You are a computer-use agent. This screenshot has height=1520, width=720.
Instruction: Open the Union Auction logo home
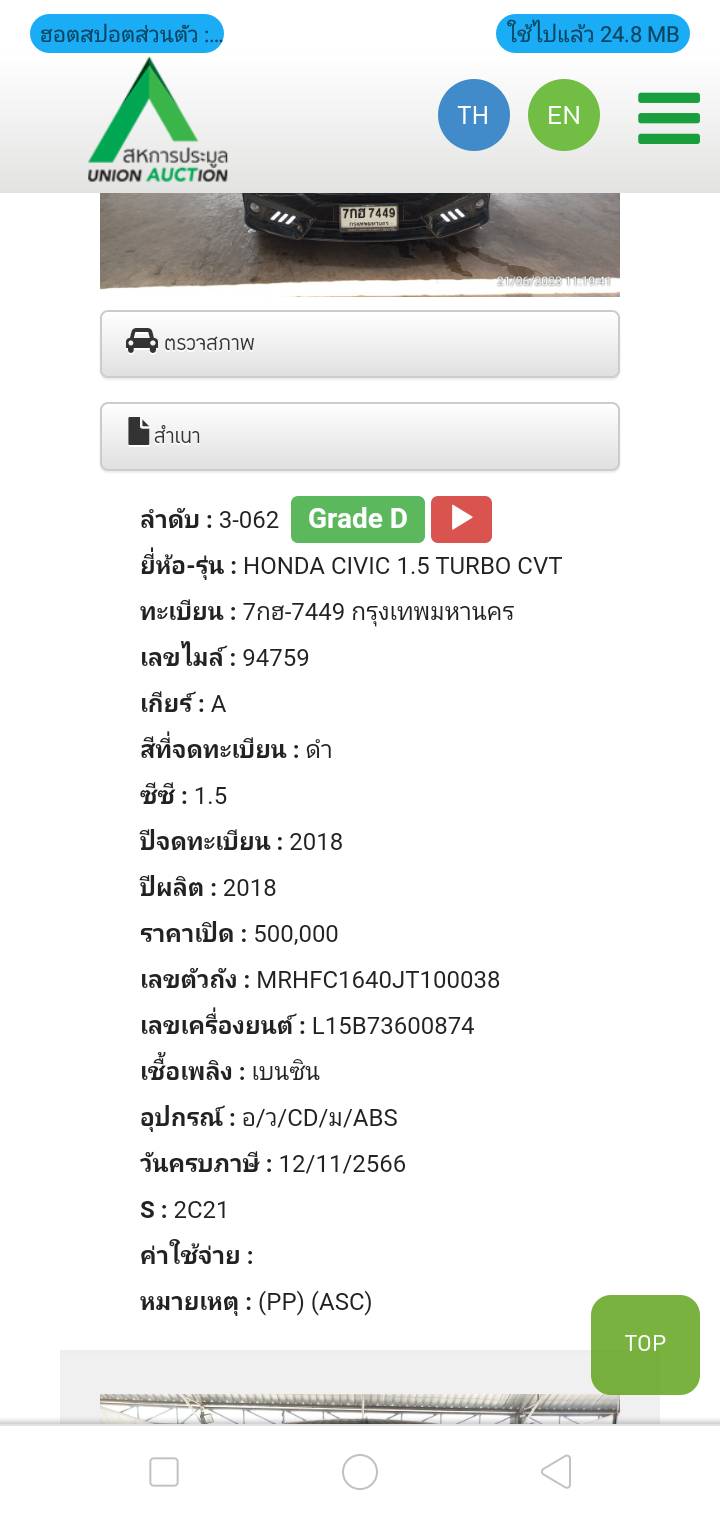[x=158, y=121]
